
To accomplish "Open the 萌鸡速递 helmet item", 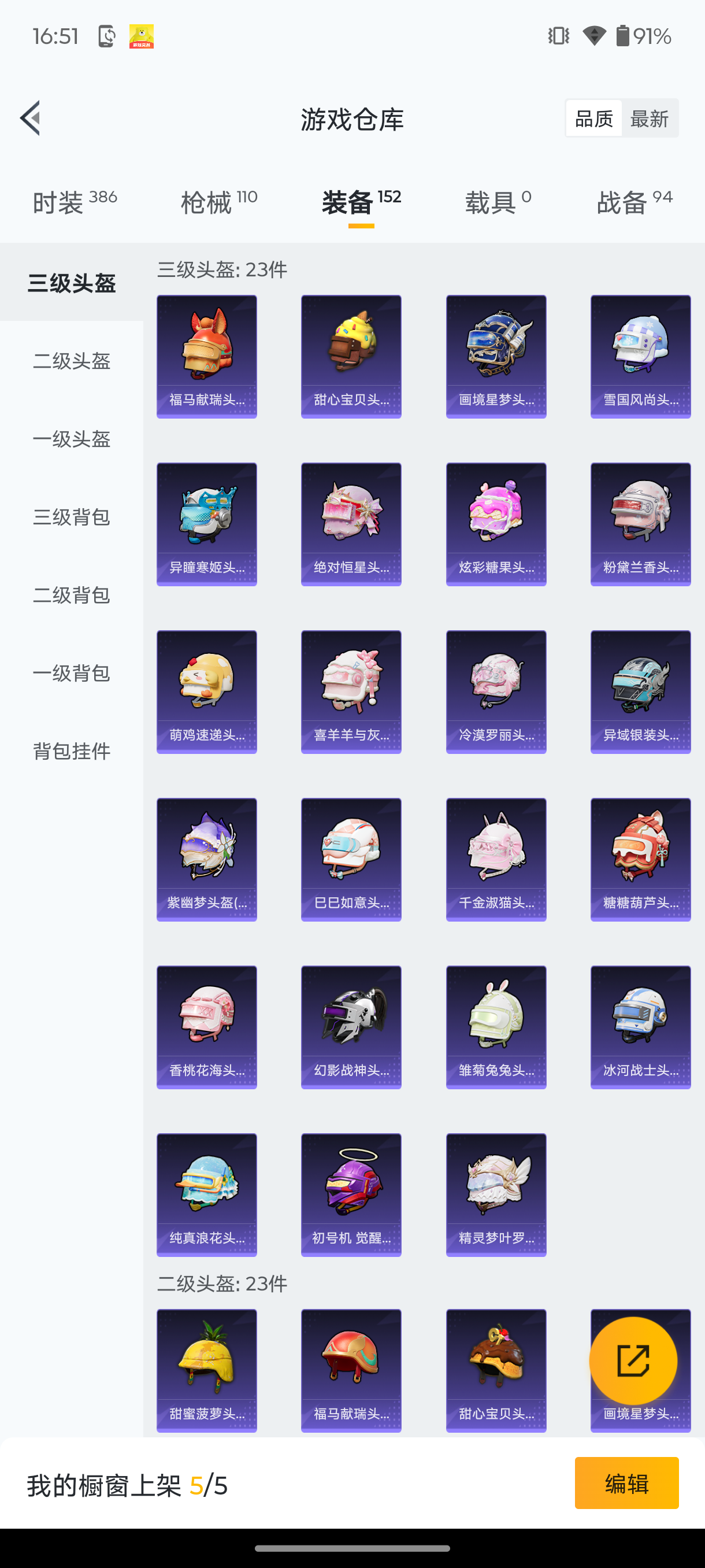I will [206, 692].
